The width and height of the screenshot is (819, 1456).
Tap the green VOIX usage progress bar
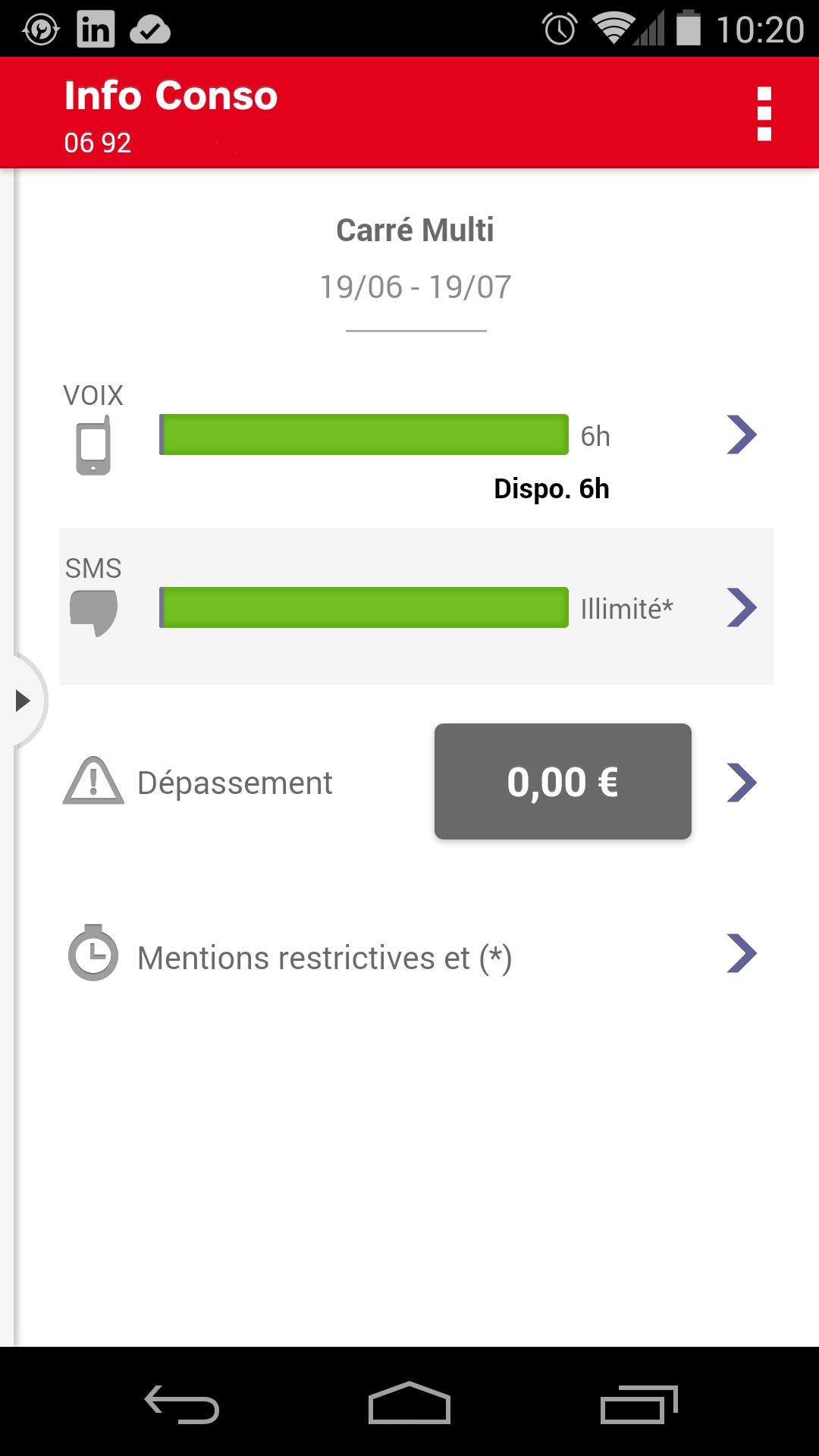point(362,435)
